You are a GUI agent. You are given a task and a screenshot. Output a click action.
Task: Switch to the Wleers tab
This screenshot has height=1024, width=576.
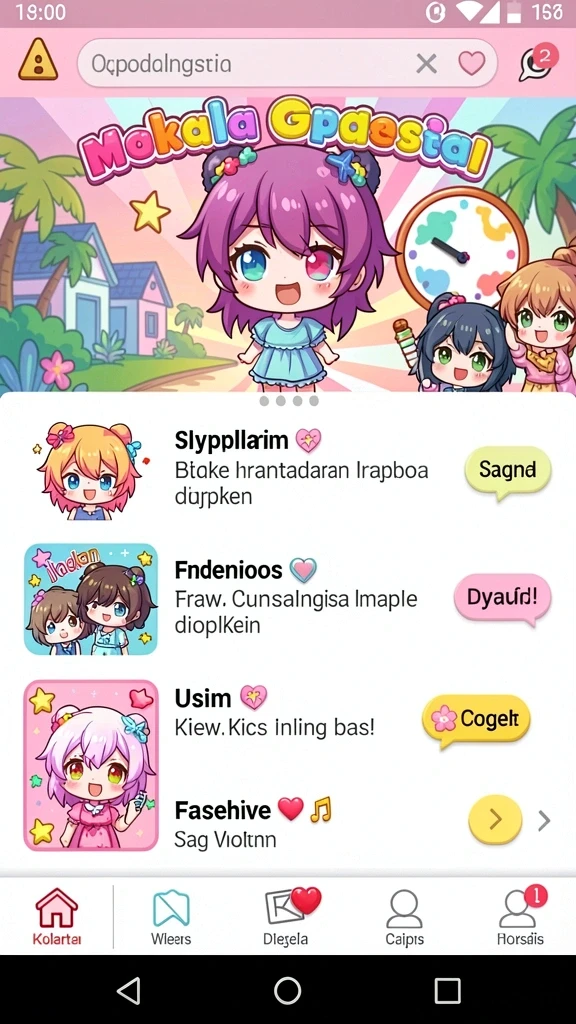[x=171, y=917]
